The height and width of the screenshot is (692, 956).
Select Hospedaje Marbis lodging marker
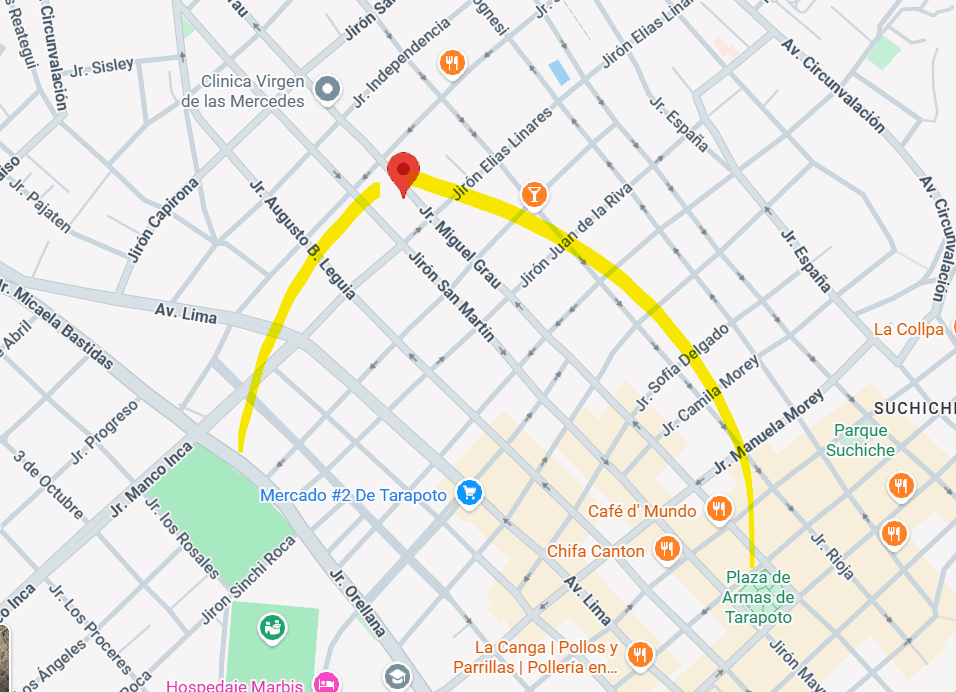pos(325,684)
